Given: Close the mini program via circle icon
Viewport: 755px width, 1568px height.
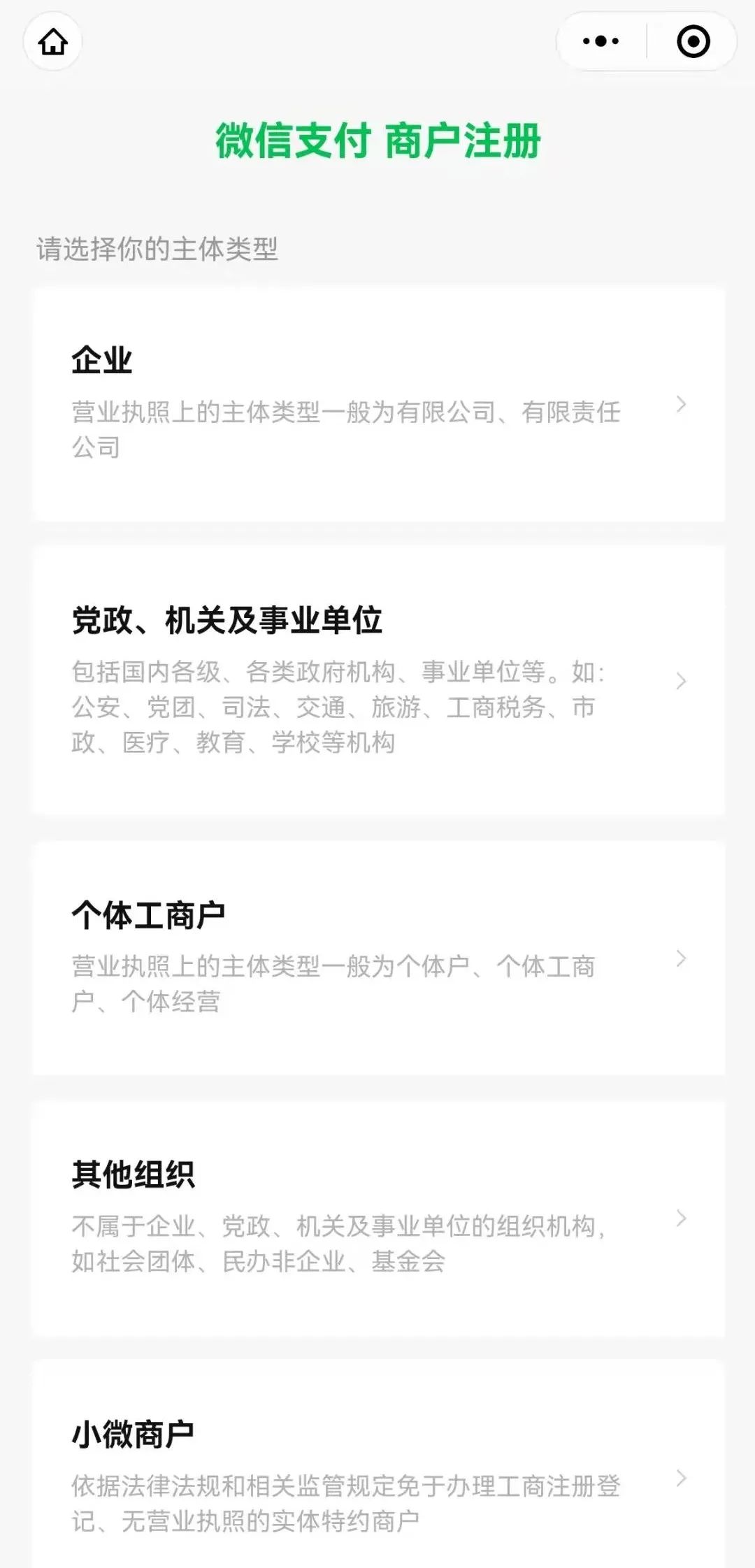Looking at the screenshot, I should pyautogui.click(x=693, y=41).
